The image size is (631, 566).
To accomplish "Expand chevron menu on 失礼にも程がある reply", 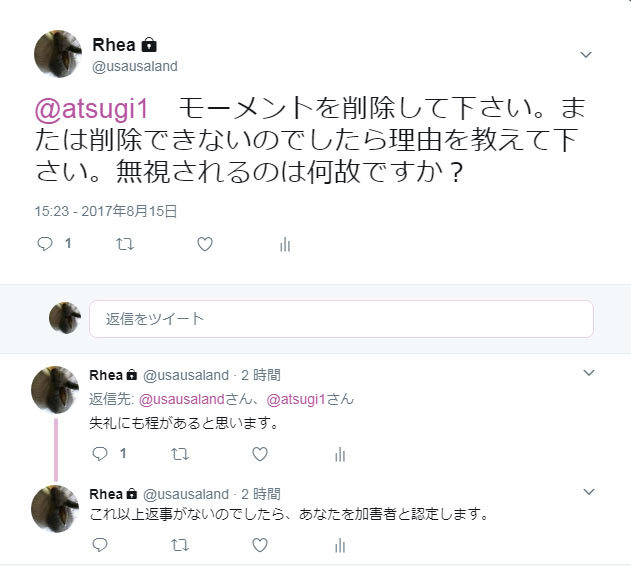I will point(589,373).
